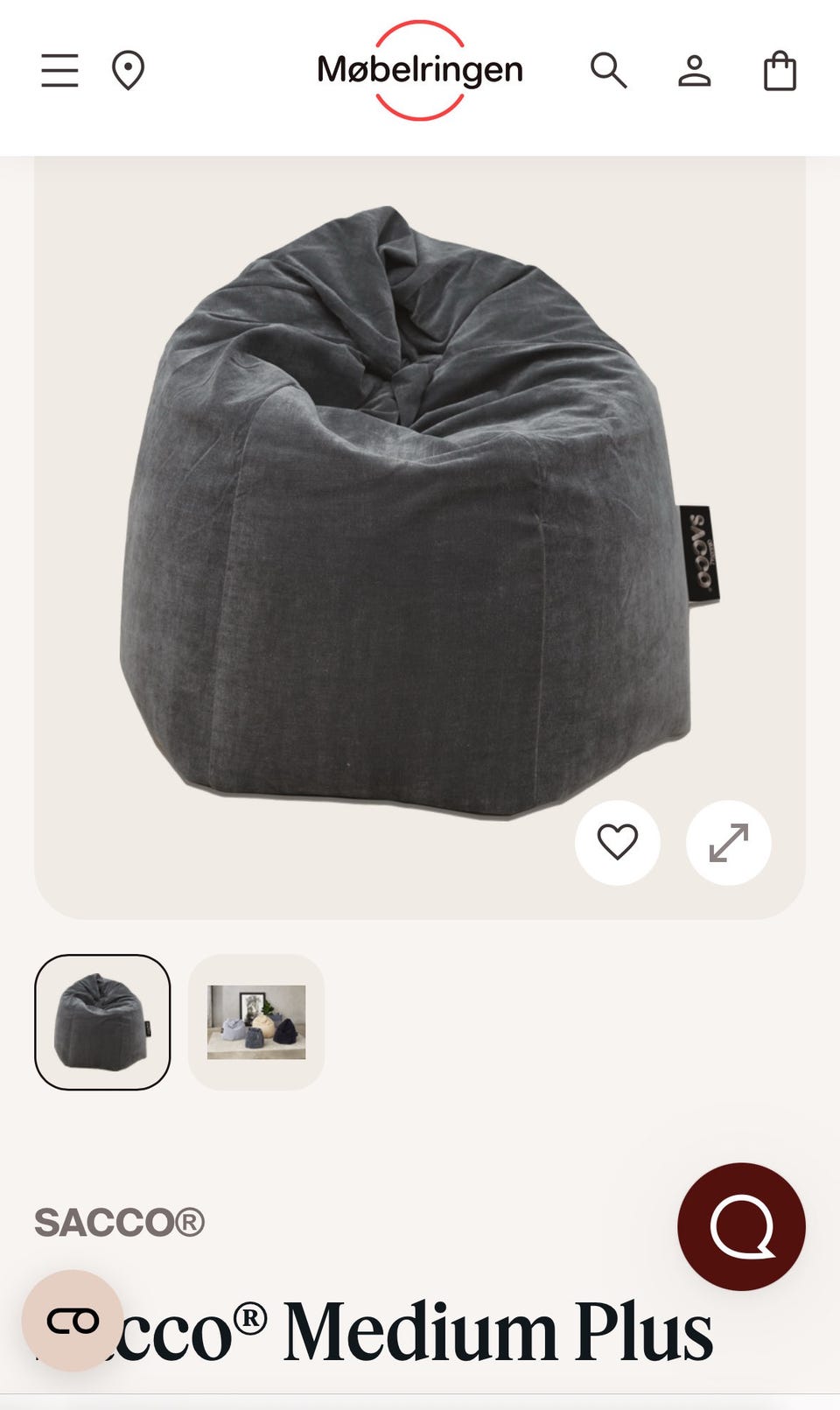Open the user account icon
Viewport: 840px width, 1410px height.
tap(695, 70)
